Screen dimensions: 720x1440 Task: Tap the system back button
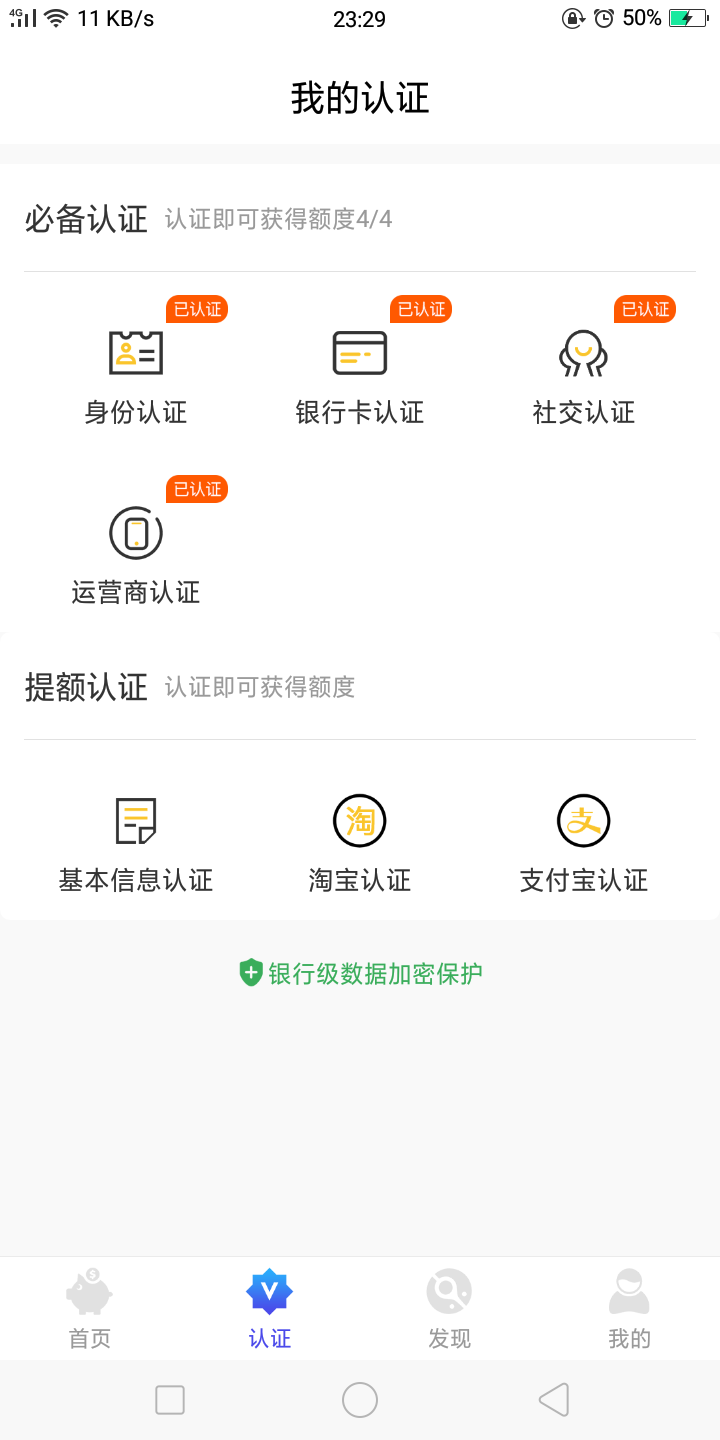tap(554, 1400)
